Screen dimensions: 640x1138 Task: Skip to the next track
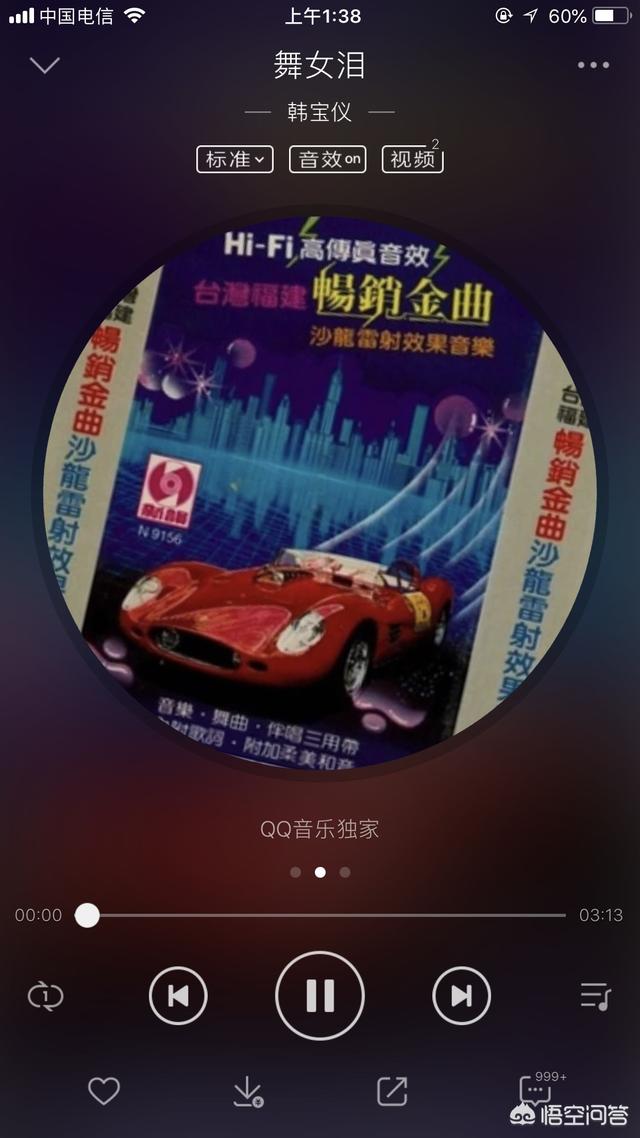(x=461, y=996)
